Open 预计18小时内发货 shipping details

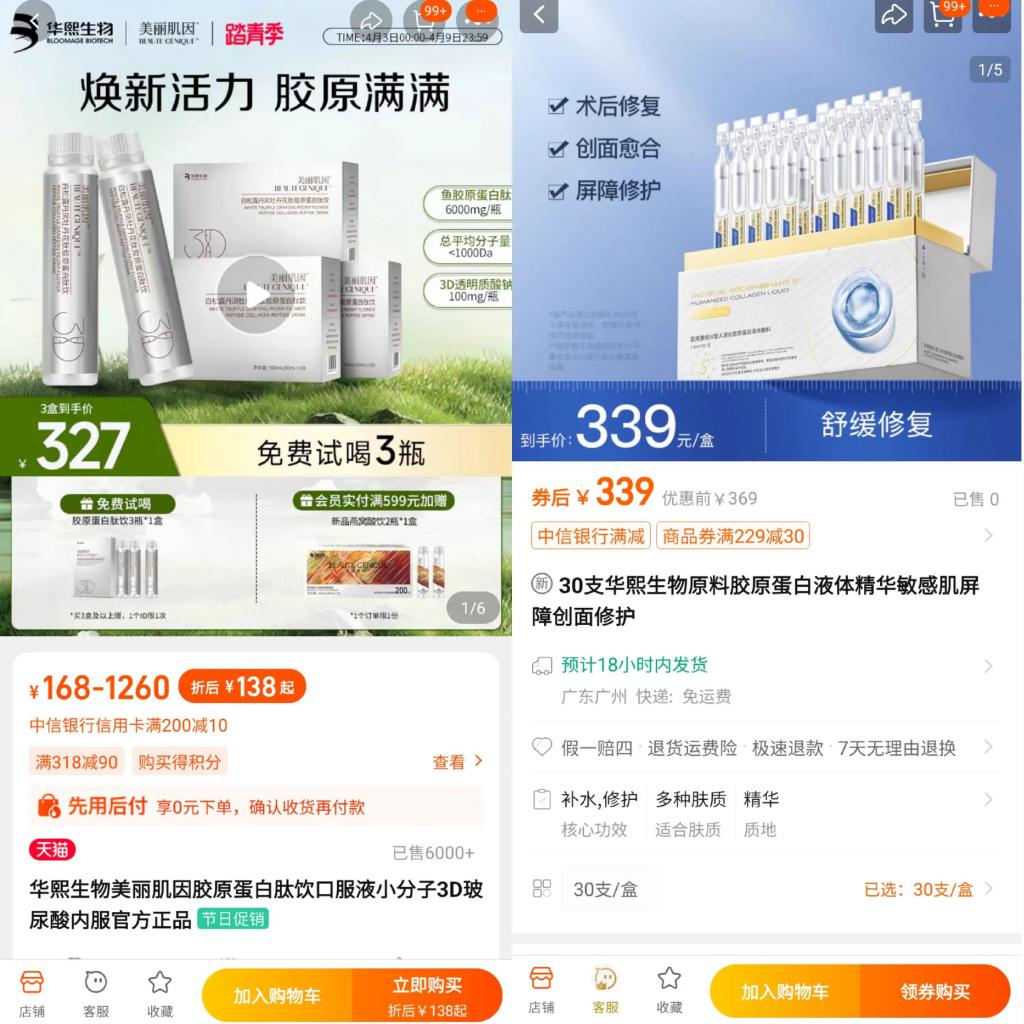click(760, 666)
